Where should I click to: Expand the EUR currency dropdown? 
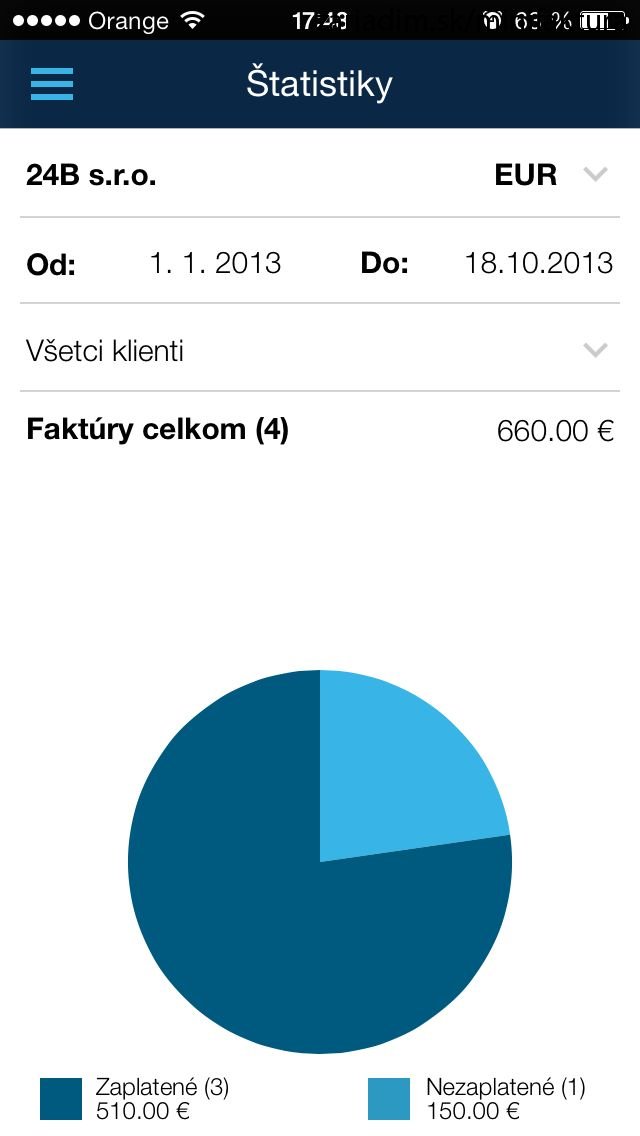(x=551, y=175)
